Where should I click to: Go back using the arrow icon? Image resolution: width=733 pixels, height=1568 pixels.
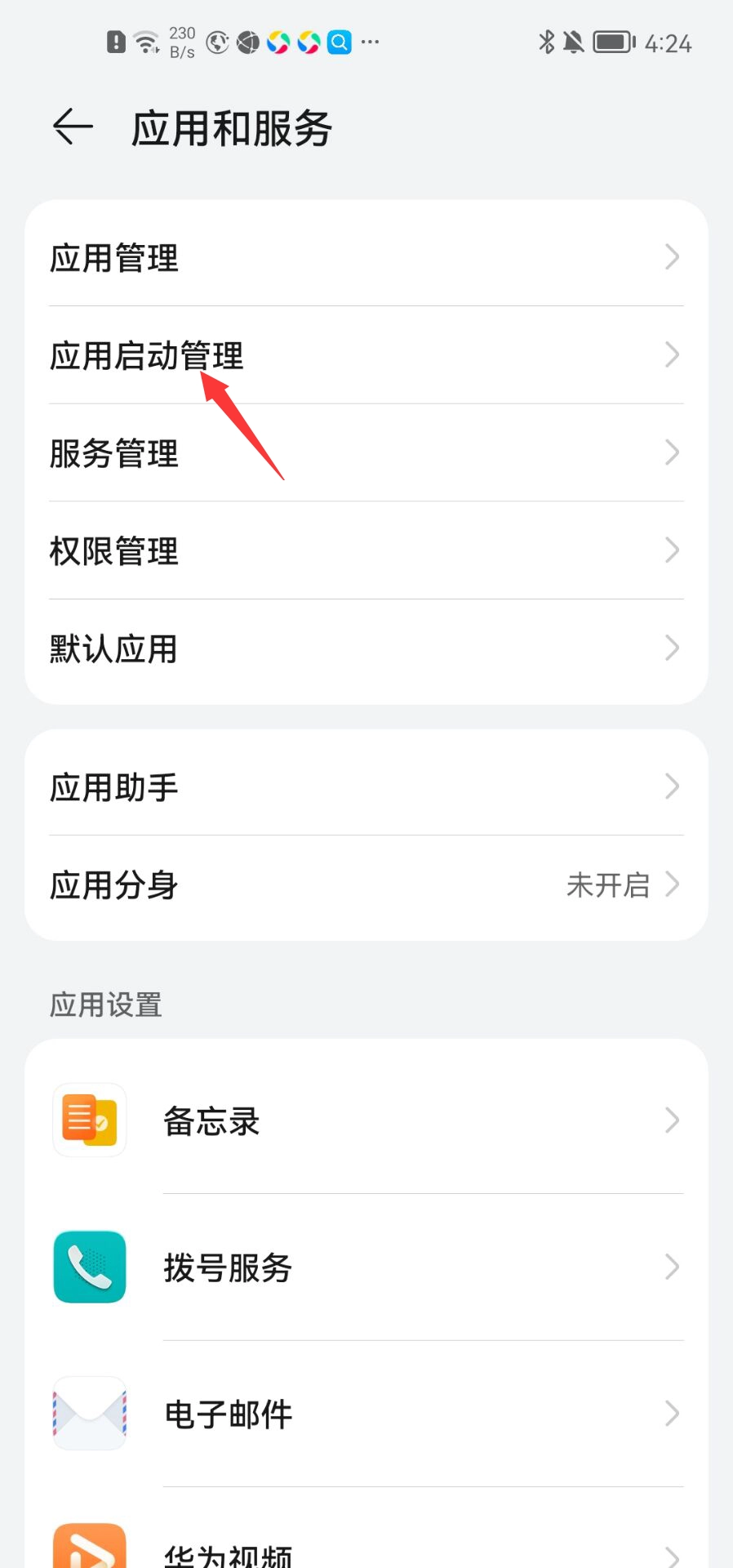73,127
